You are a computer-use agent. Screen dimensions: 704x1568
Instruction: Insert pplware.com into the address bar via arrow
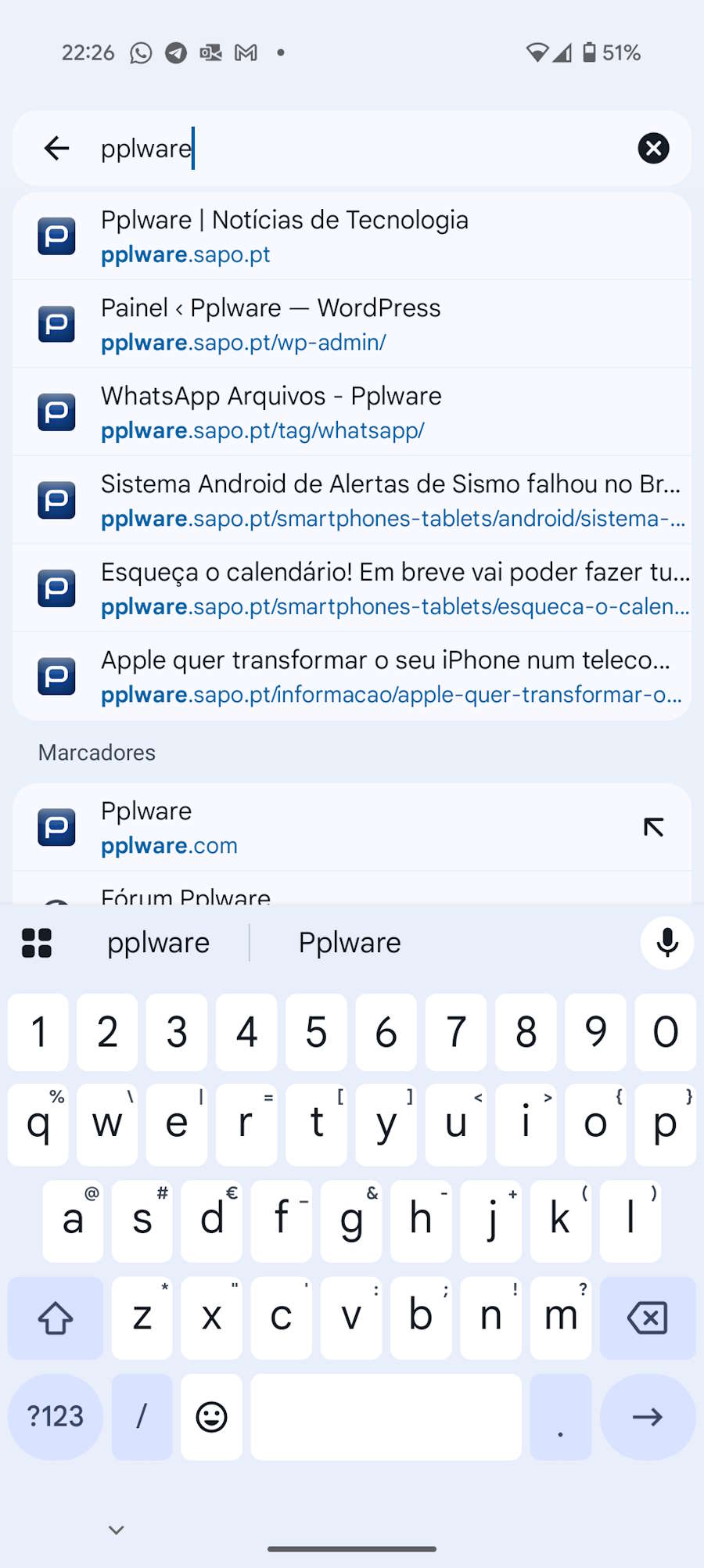click(x=653, y=827)
